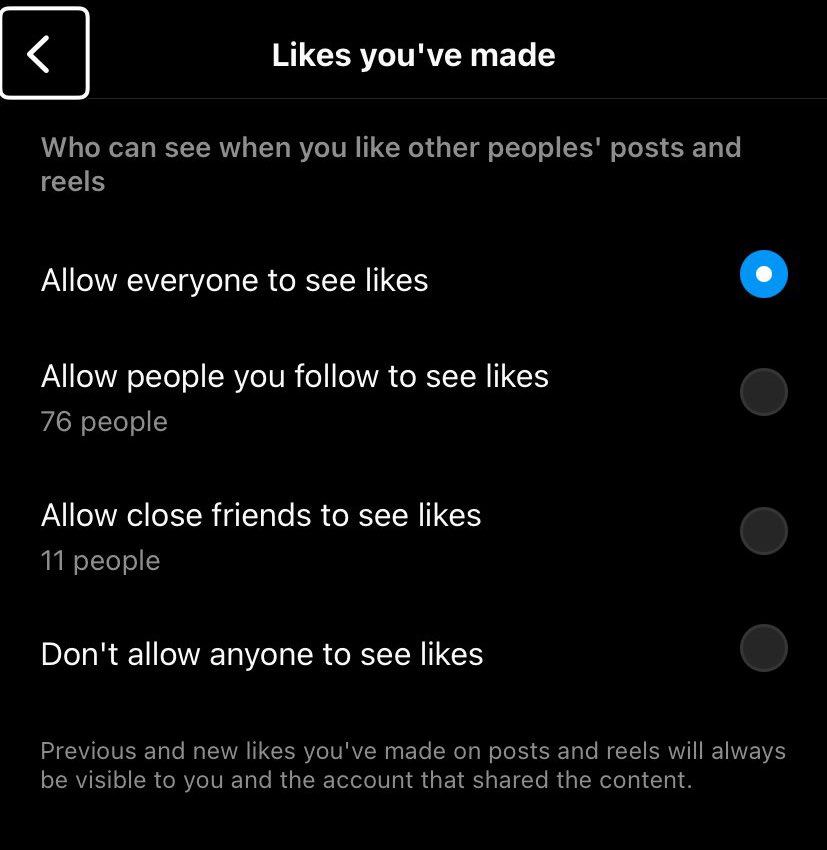Go back using the top-left arrow

pyautogui.click(x=44, y=53)
